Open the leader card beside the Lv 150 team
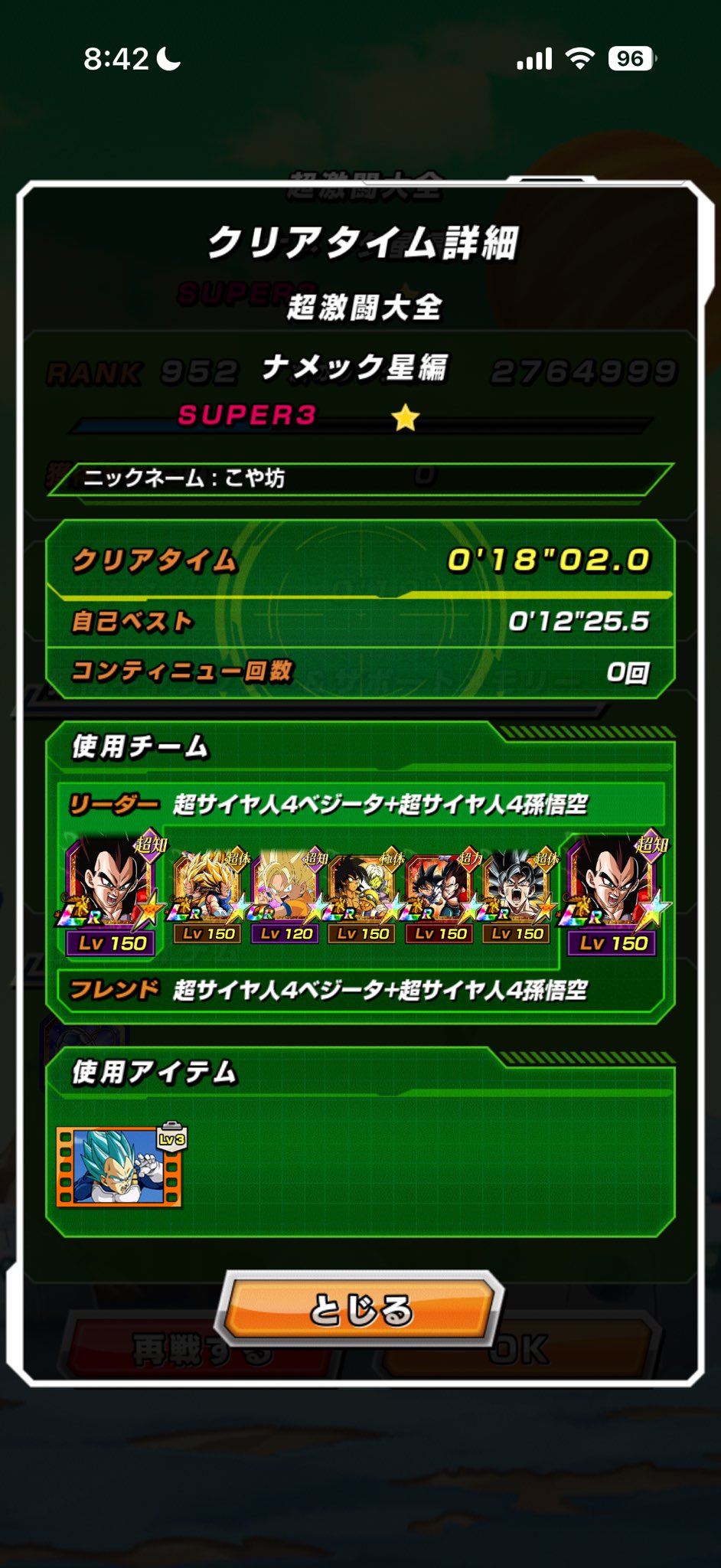This screenshot has width=721, height=1568. tap(112, 893)
